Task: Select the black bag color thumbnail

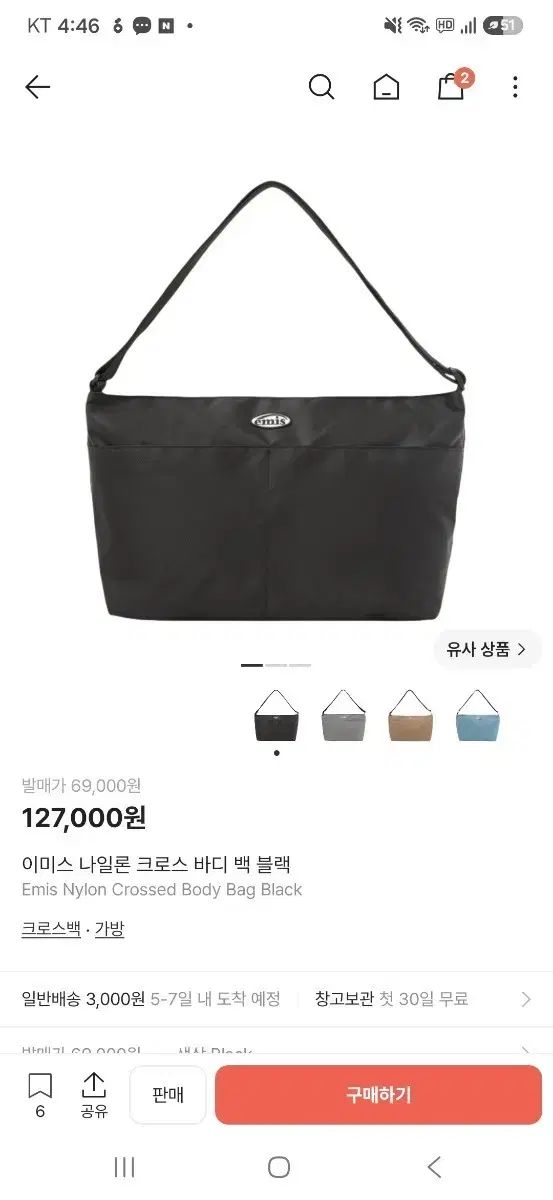Action: [277, 715]
